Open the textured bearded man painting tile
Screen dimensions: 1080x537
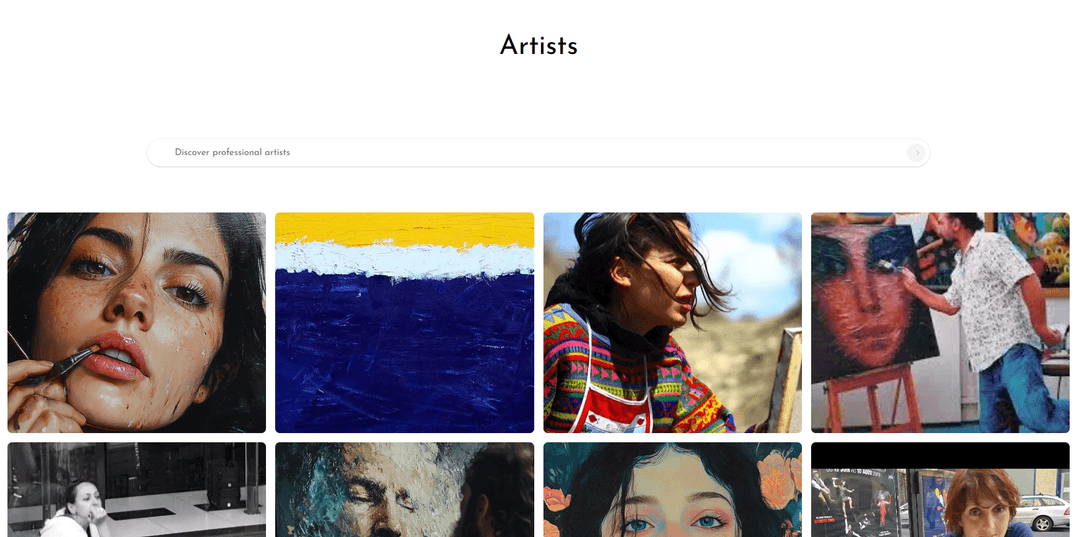404,490
